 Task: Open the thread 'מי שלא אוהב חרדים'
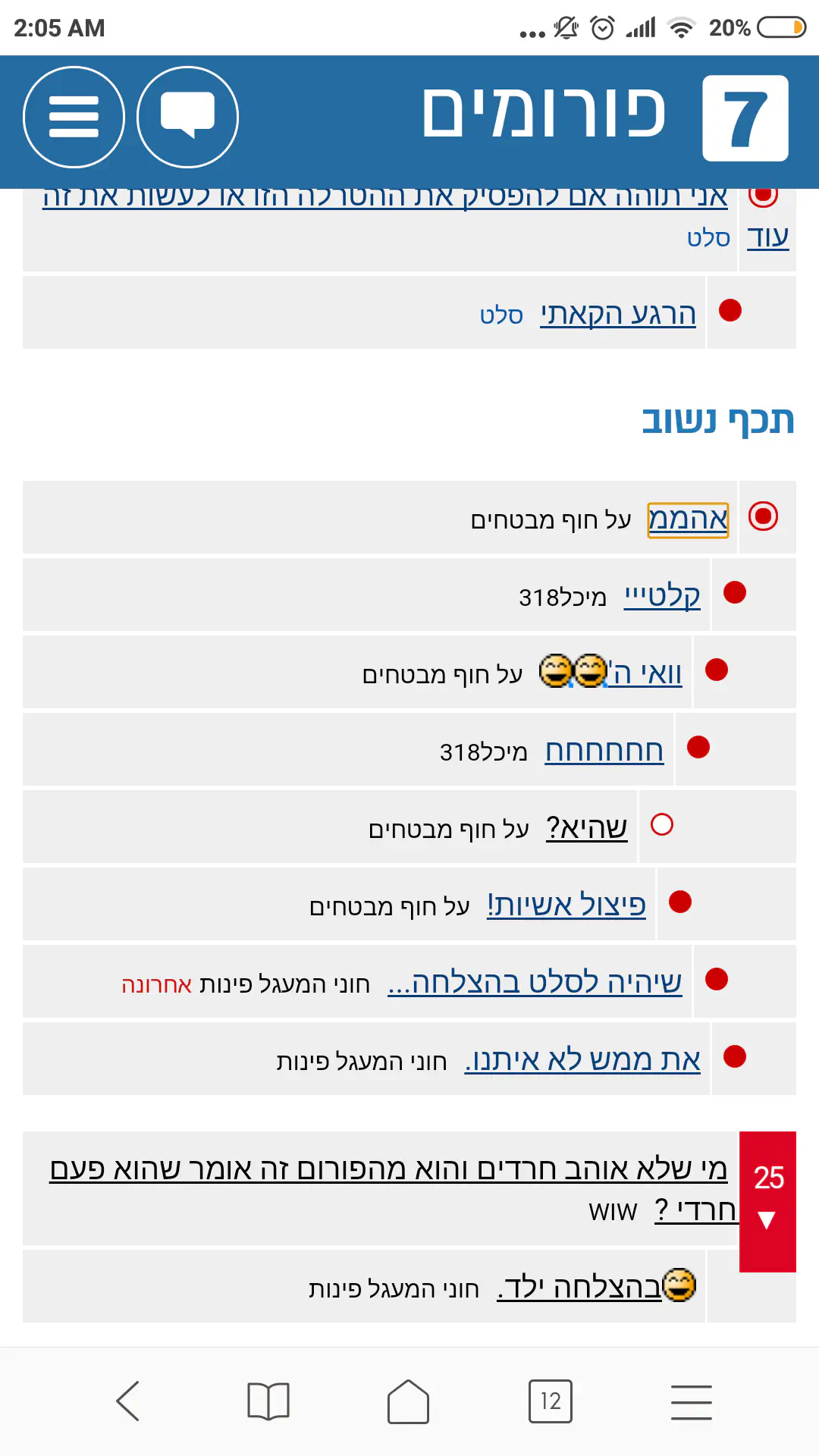(388, 1169)
